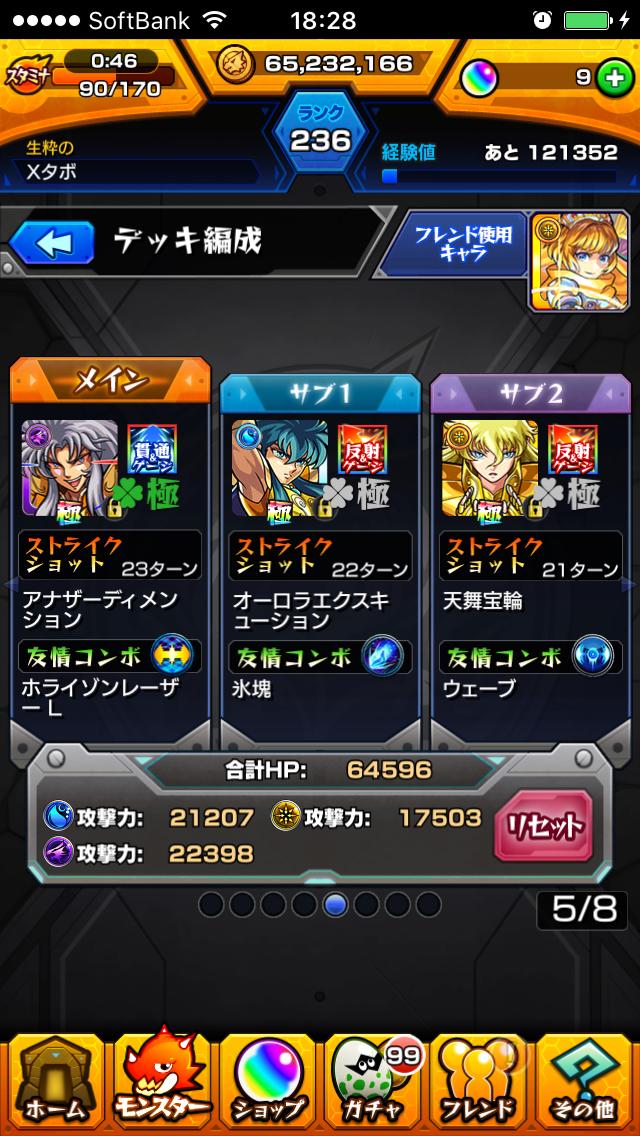This screenshot has width=640, height=1136.
Task: Open the ガチャ tab
Action: [x=373, y=1082]
